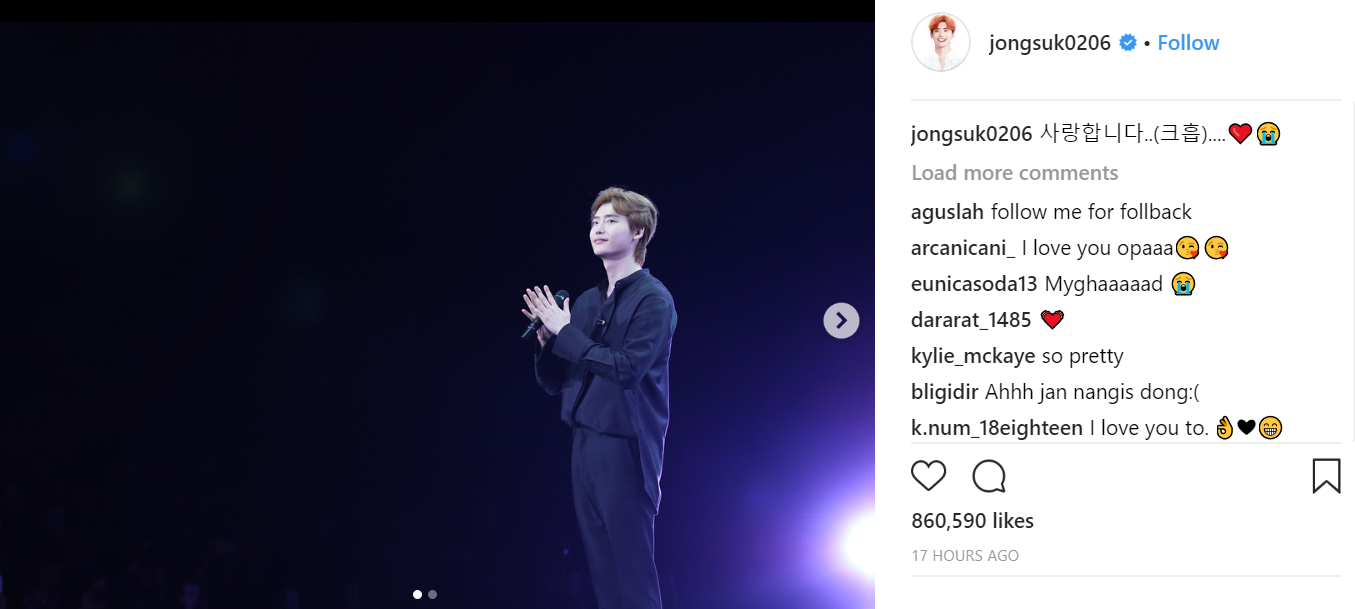Image resolution: width=1355 pixels, height=609 pixels.
Task: Open arcanicani_ commenter profile
Action: tap(962, 248)
